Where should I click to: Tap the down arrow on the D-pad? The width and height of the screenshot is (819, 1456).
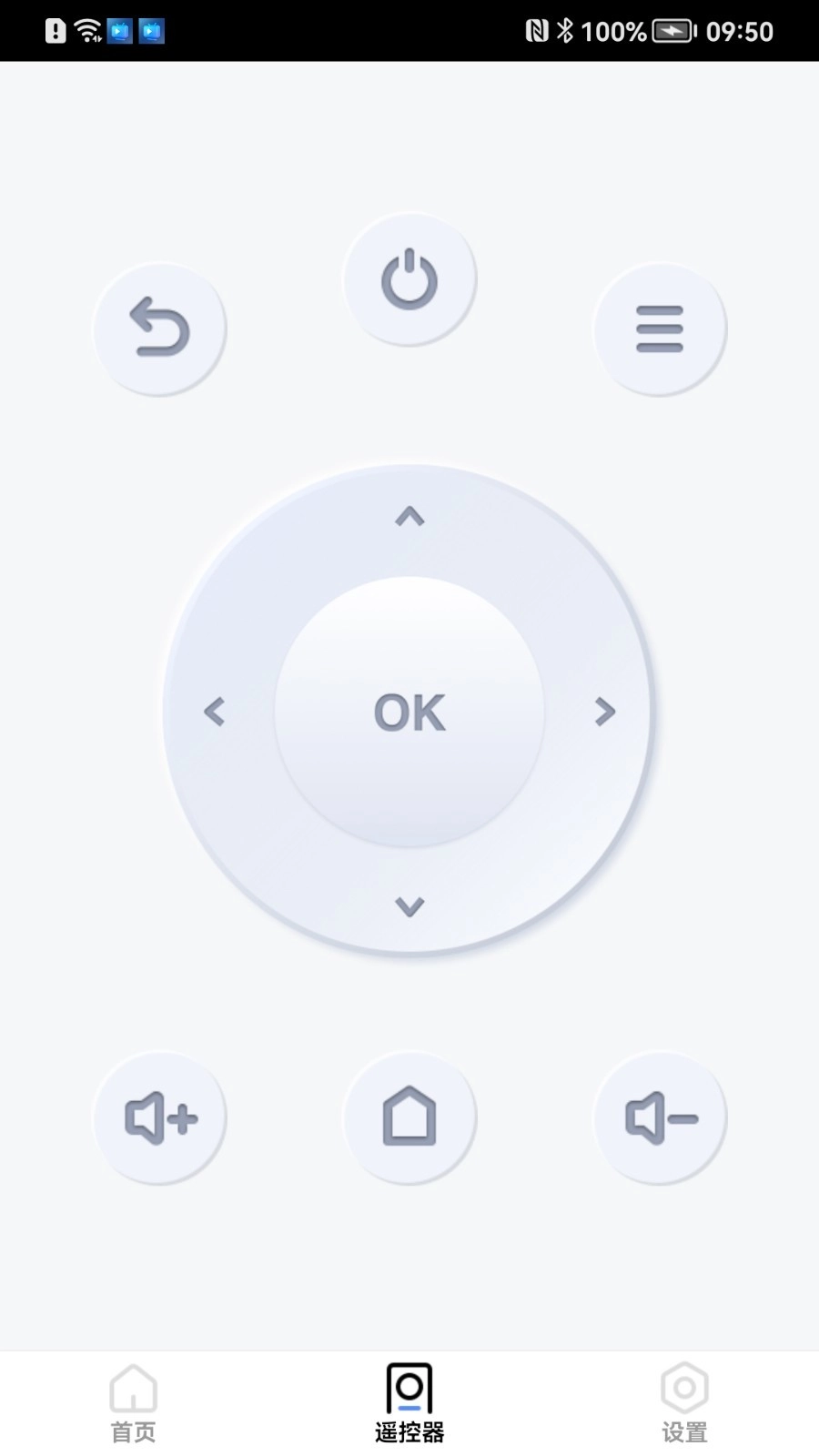[409, 906]
